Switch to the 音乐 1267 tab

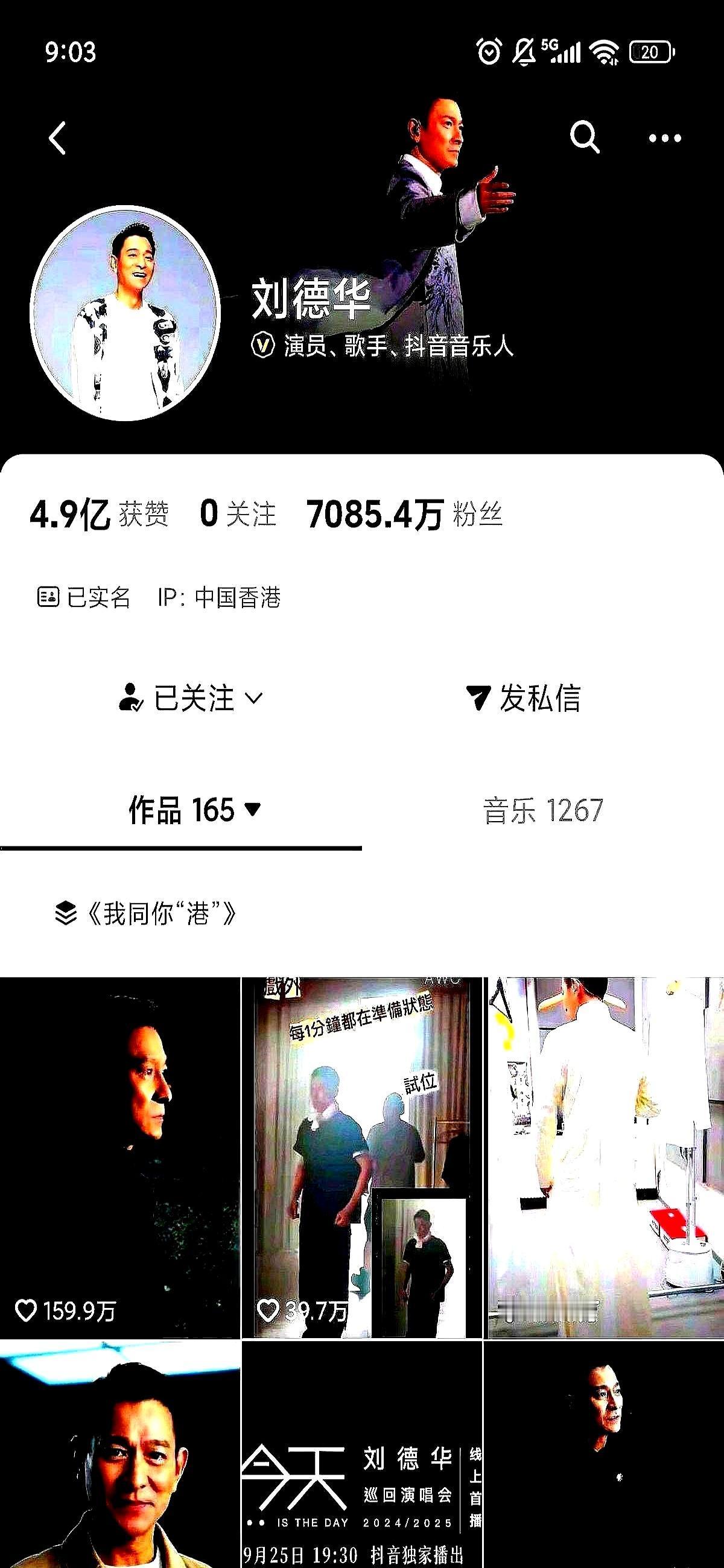[541, 808]
